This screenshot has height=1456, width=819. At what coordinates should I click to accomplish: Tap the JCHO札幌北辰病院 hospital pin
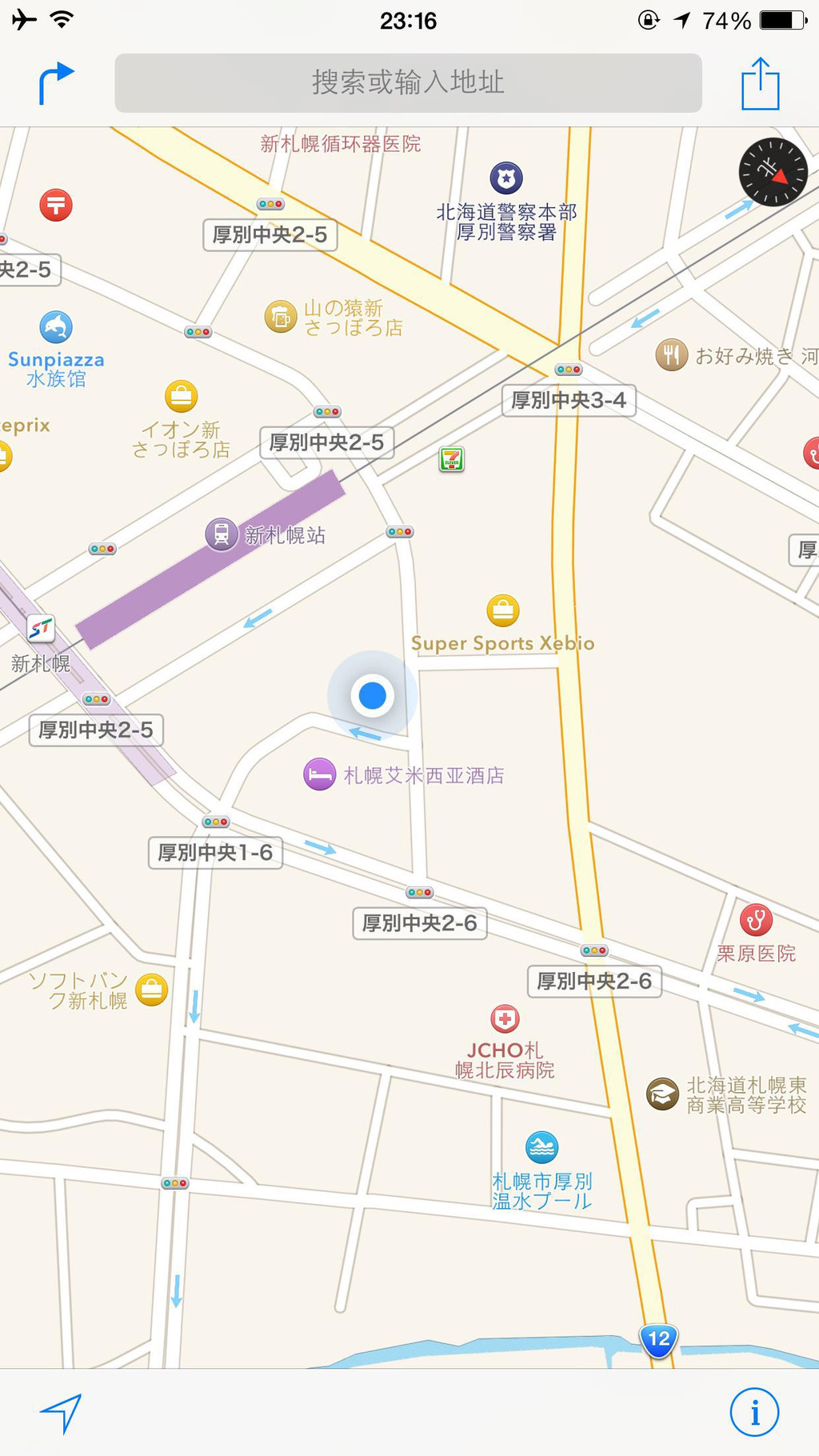505,1019
